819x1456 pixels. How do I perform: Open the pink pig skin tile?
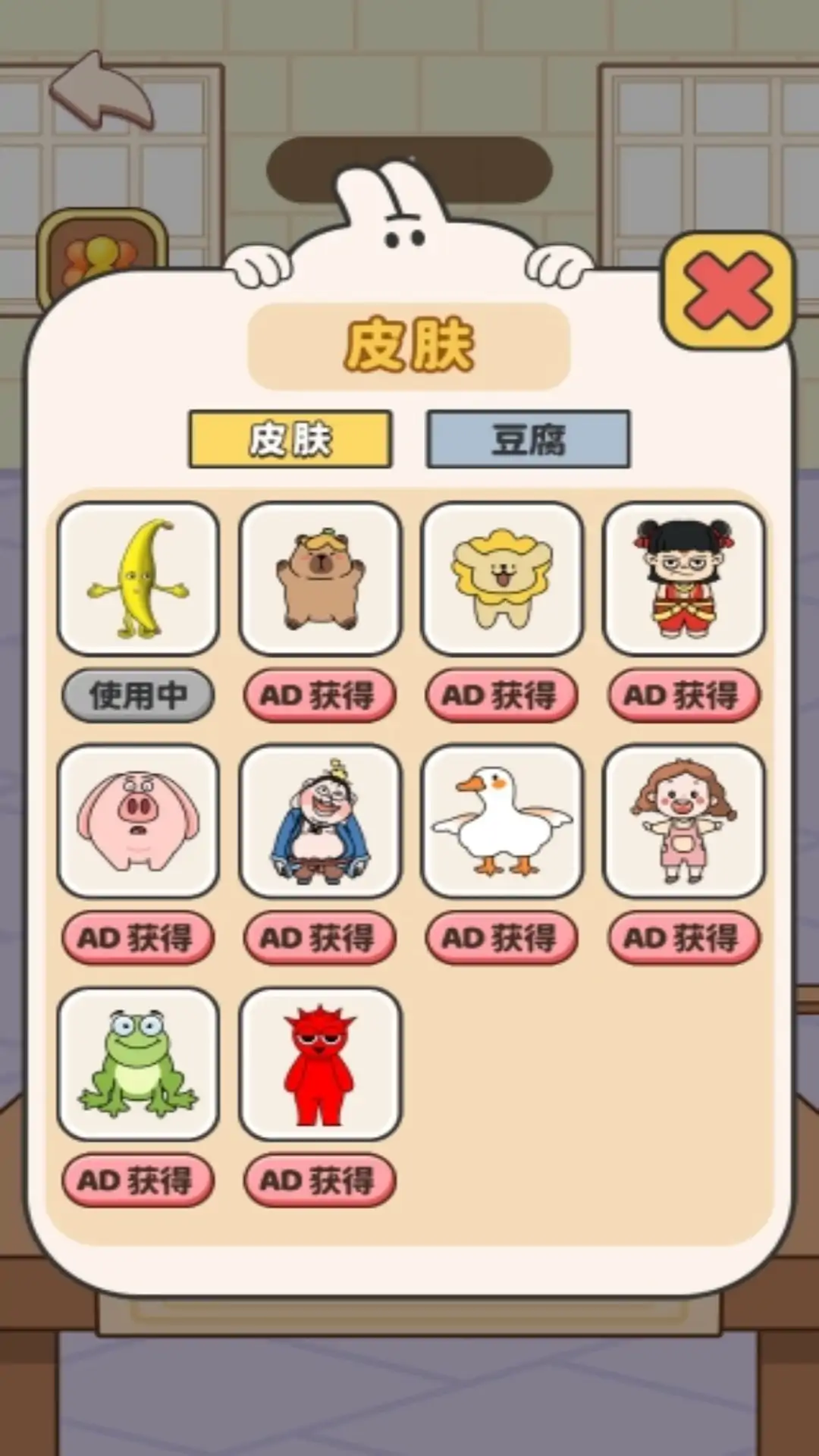tap(138, 821)
